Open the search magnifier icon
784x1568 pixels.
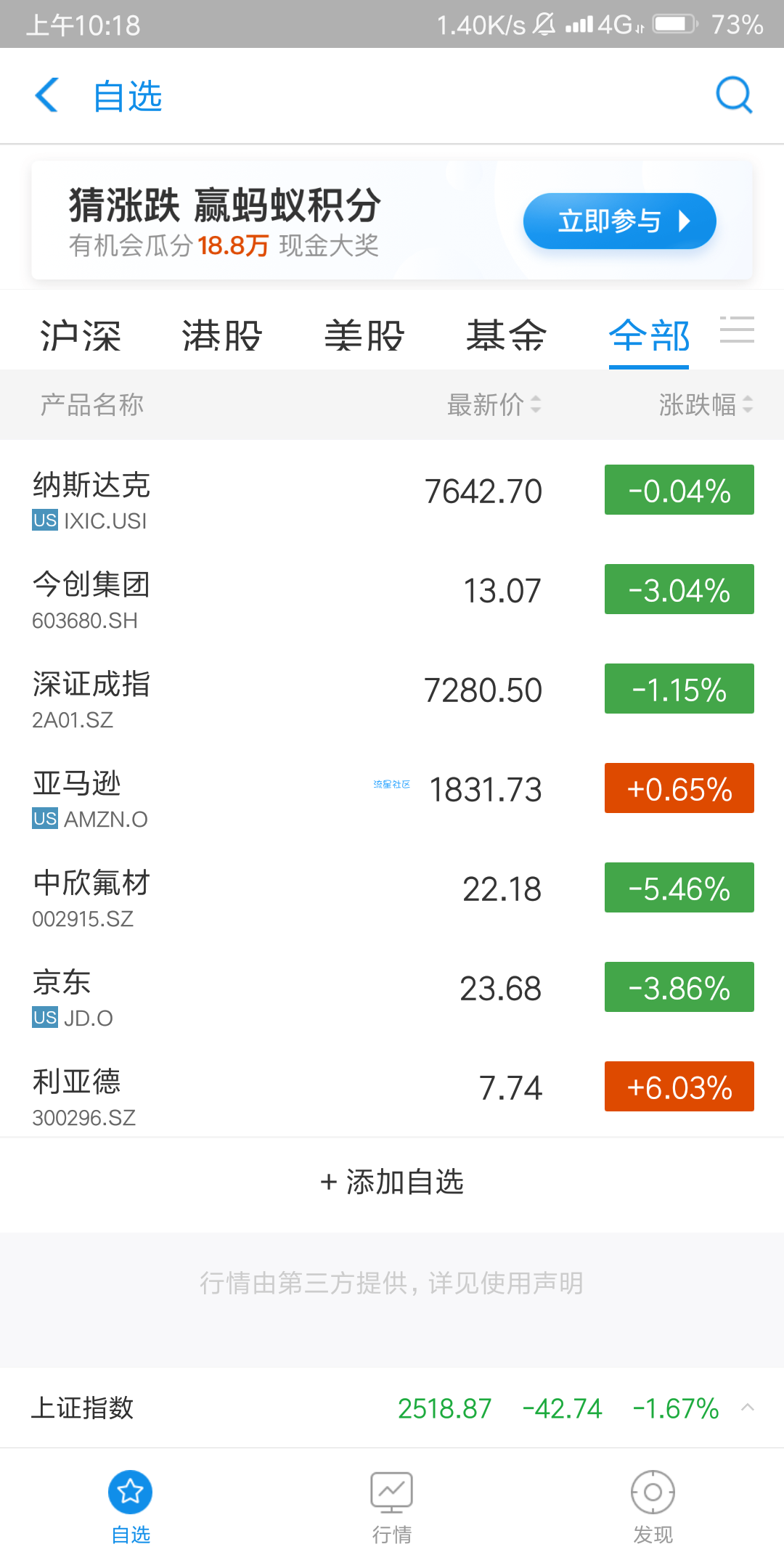click(x=734, y=95)
